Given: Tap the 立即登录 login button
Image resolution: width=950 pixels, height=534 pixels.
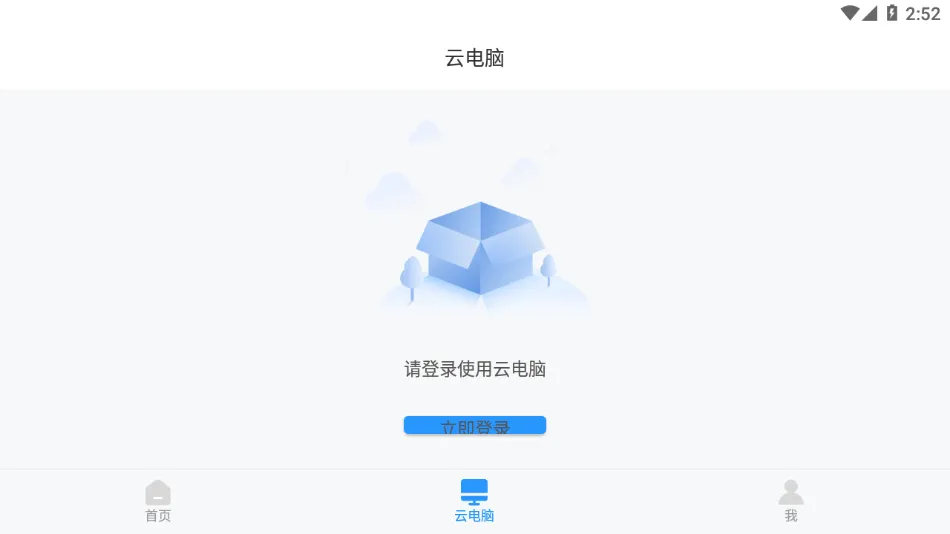Looking at the screenshot, I should (475, 425).
